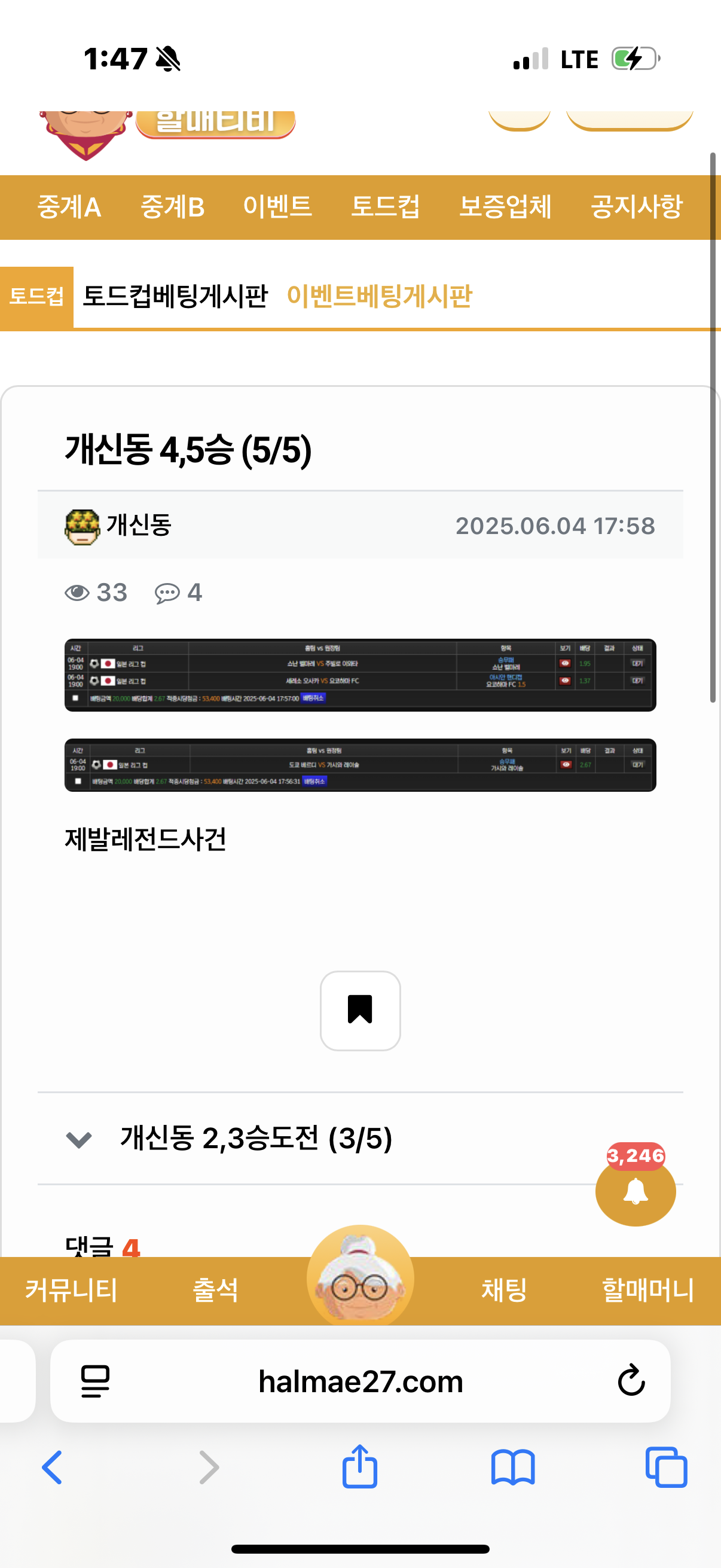Image resolution: width=721 pixels, height=1568 pixels.
Task: Switch to 토드컵베팅게시판 board
Action: (175, 297)
